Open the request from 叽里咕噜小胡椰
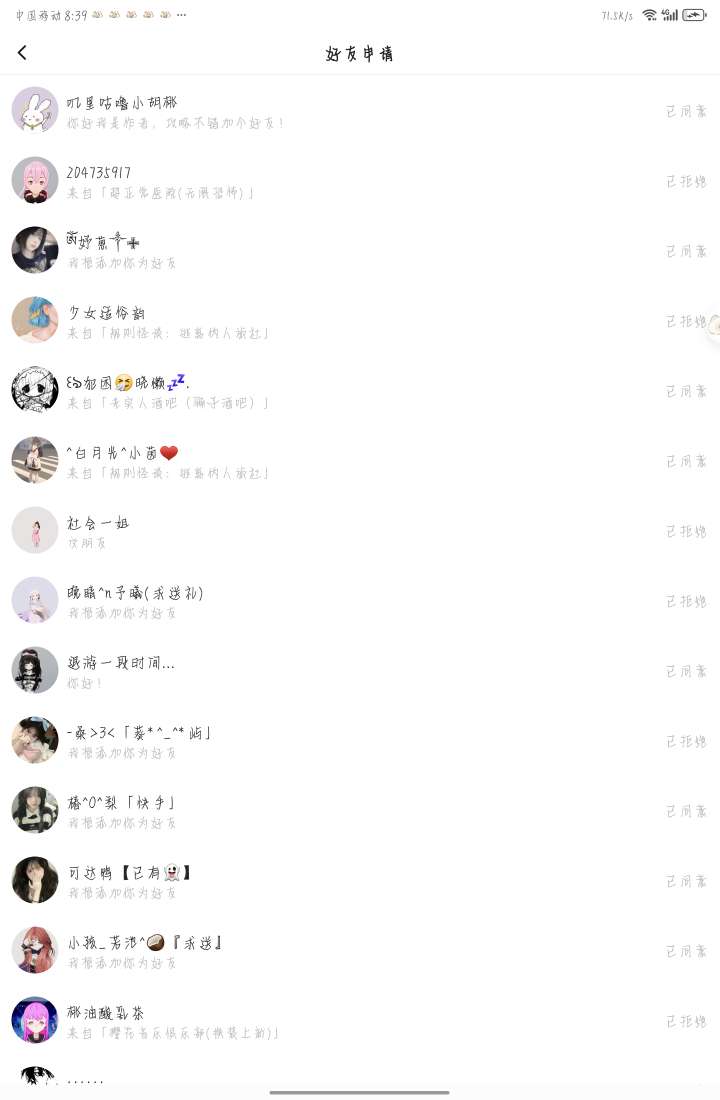The width and height of the screenshot is (720, 1100). pos(300,111)
